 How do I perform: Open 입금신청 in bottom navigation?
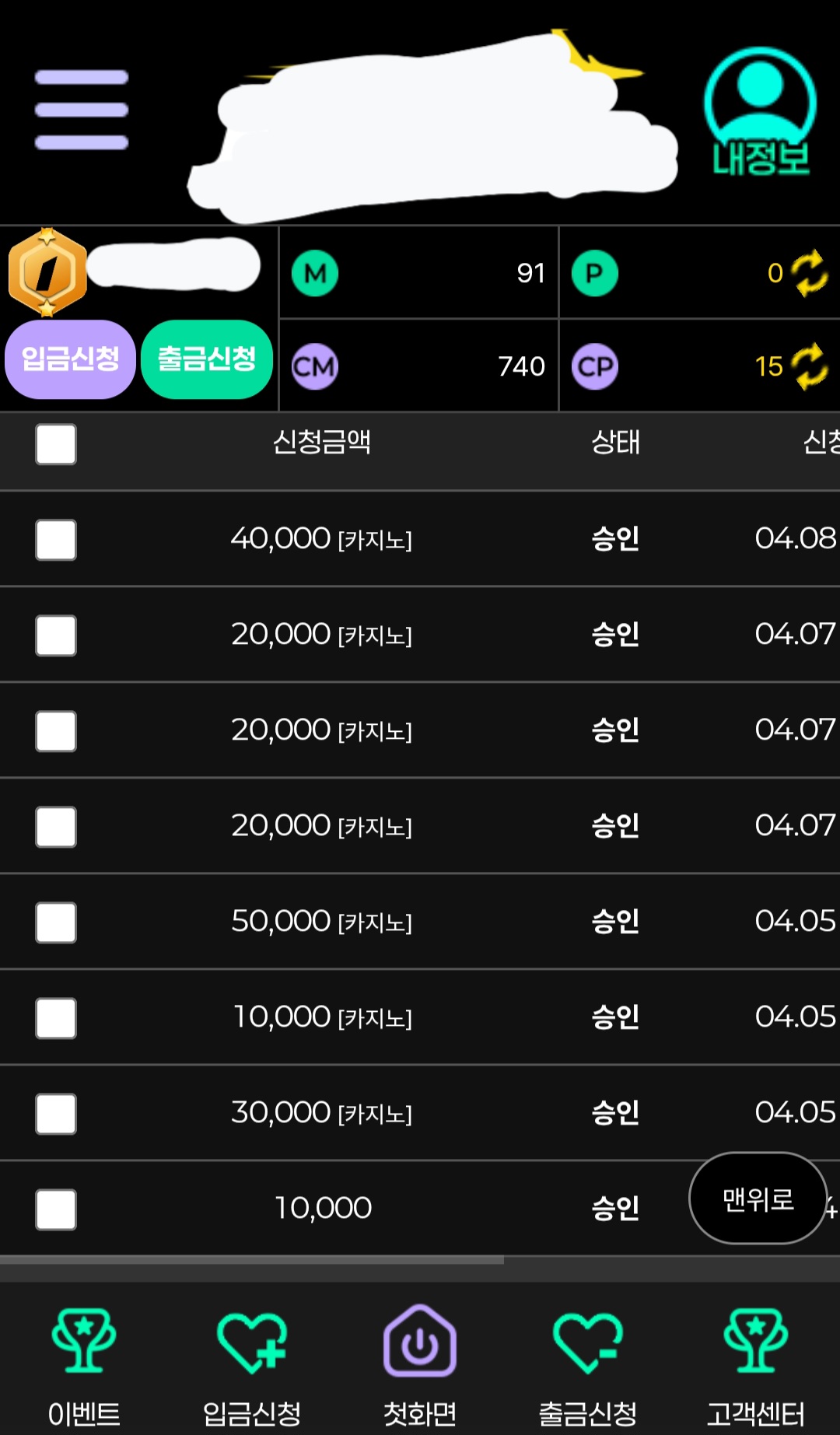252,1367
